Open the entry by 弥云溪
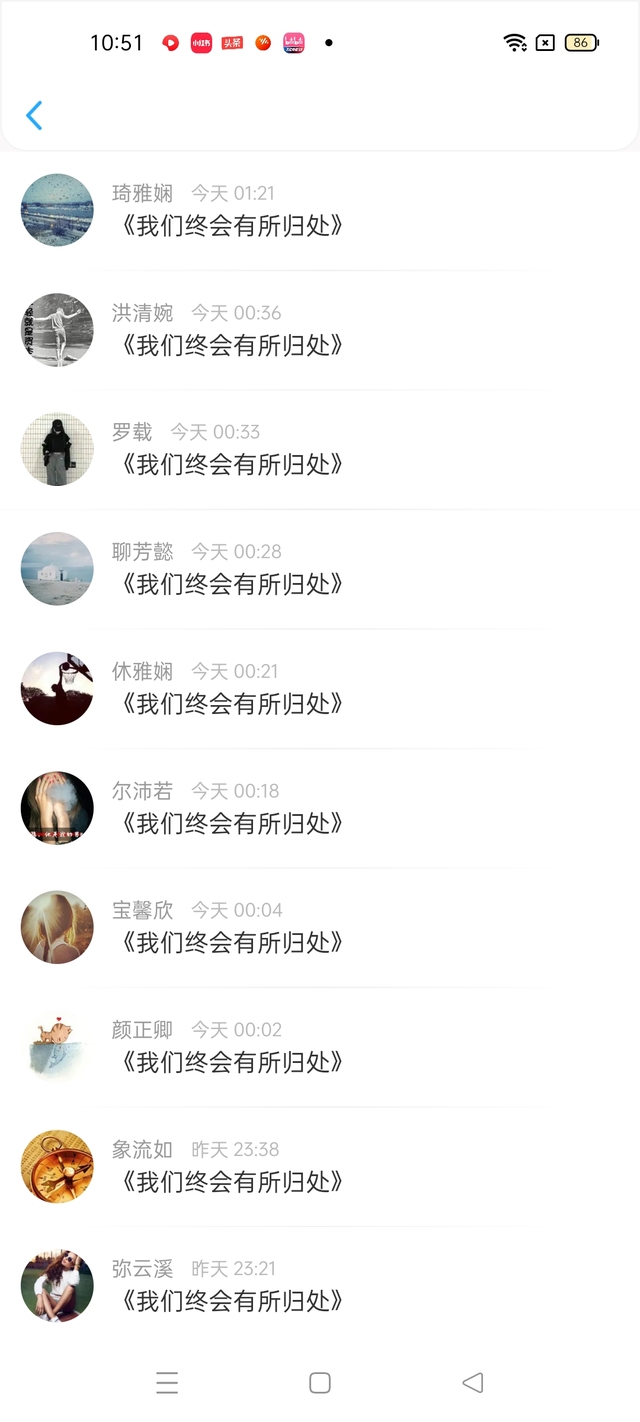 tap(320, 1286)
